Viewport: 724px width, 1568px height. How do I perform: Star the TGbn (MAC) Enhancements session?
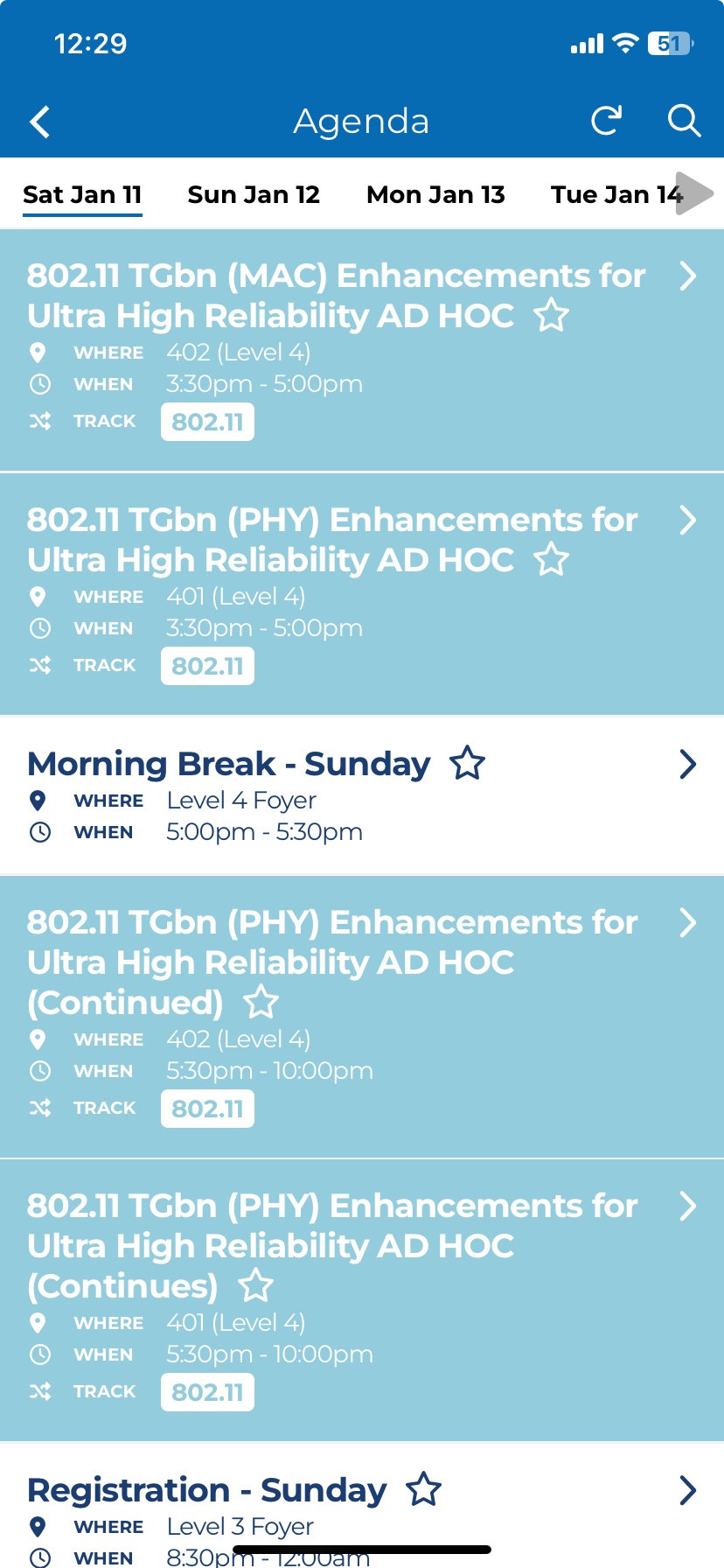(552, 315)
